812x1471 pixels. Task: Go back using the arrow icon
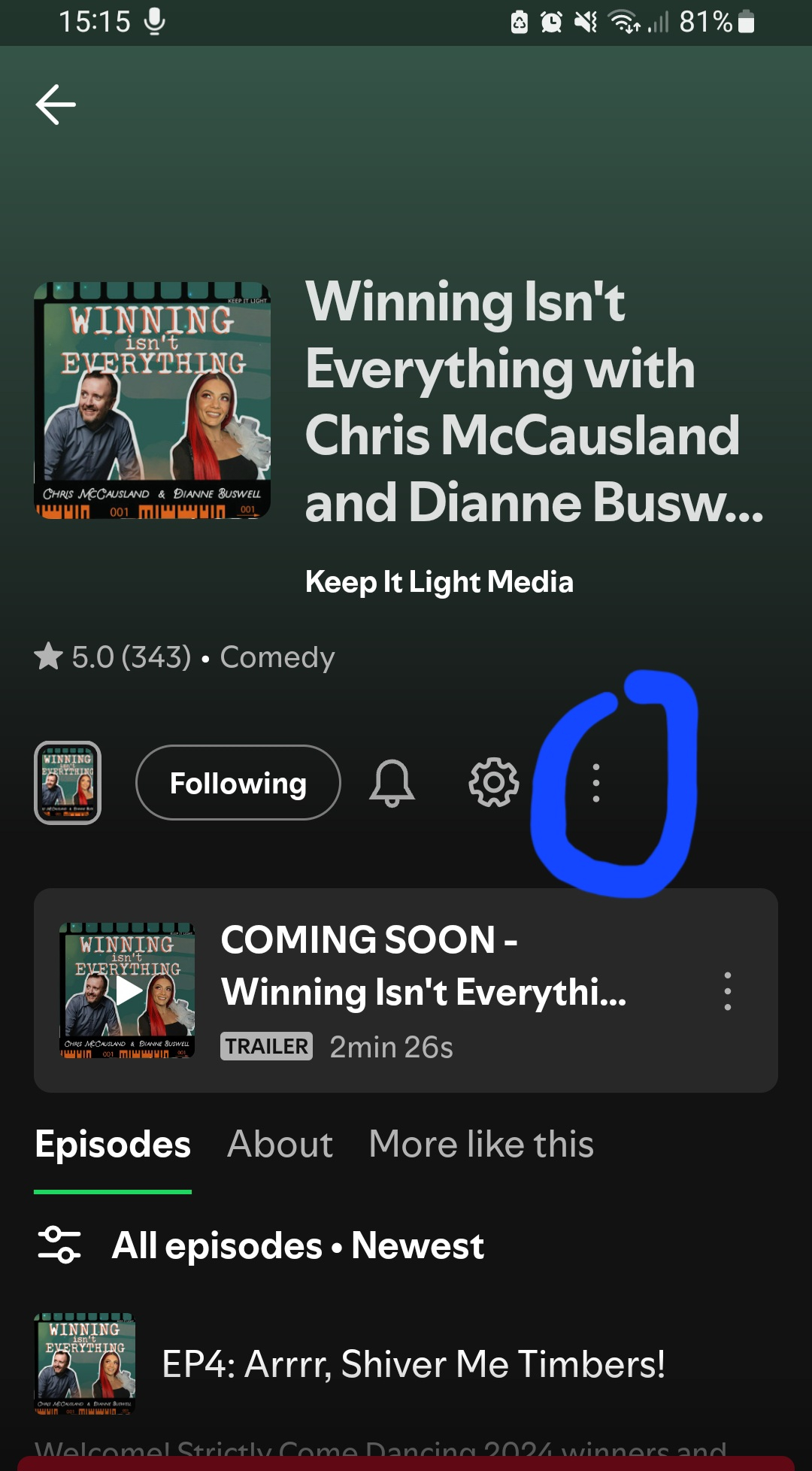click(56, 105)
